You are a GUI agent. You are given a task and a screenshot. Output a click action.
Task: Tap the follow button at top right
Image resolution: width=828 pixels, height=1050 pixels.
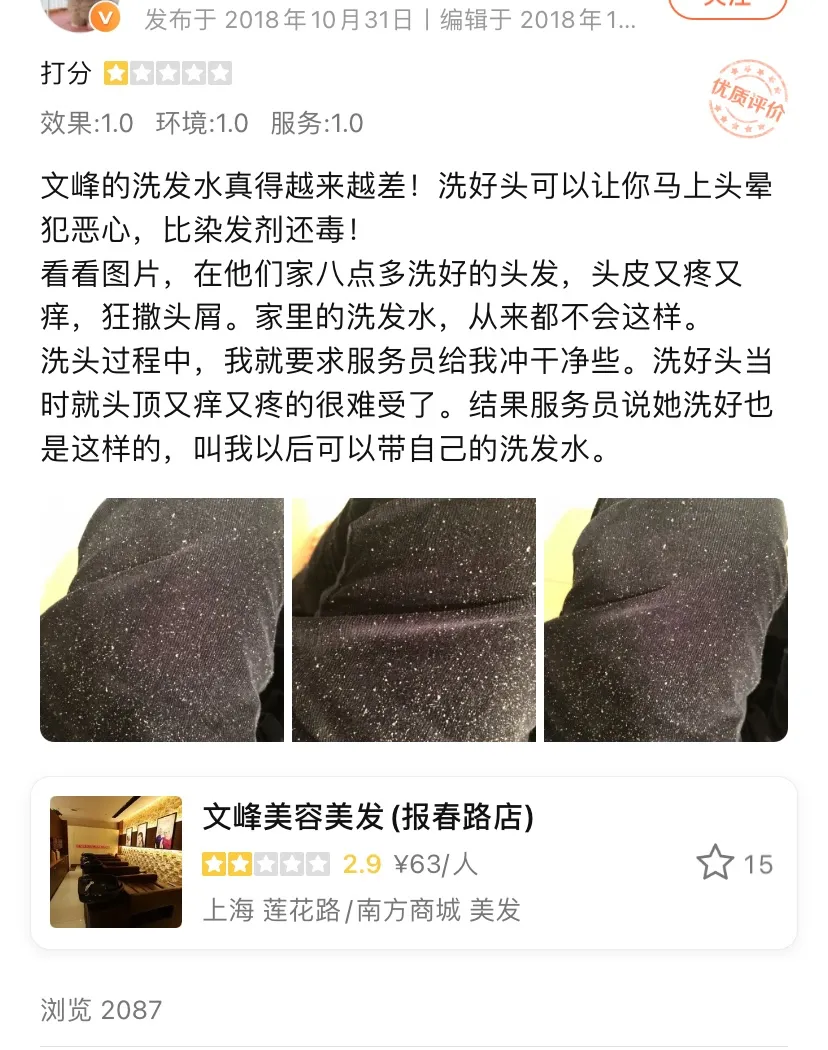point(727,8)
